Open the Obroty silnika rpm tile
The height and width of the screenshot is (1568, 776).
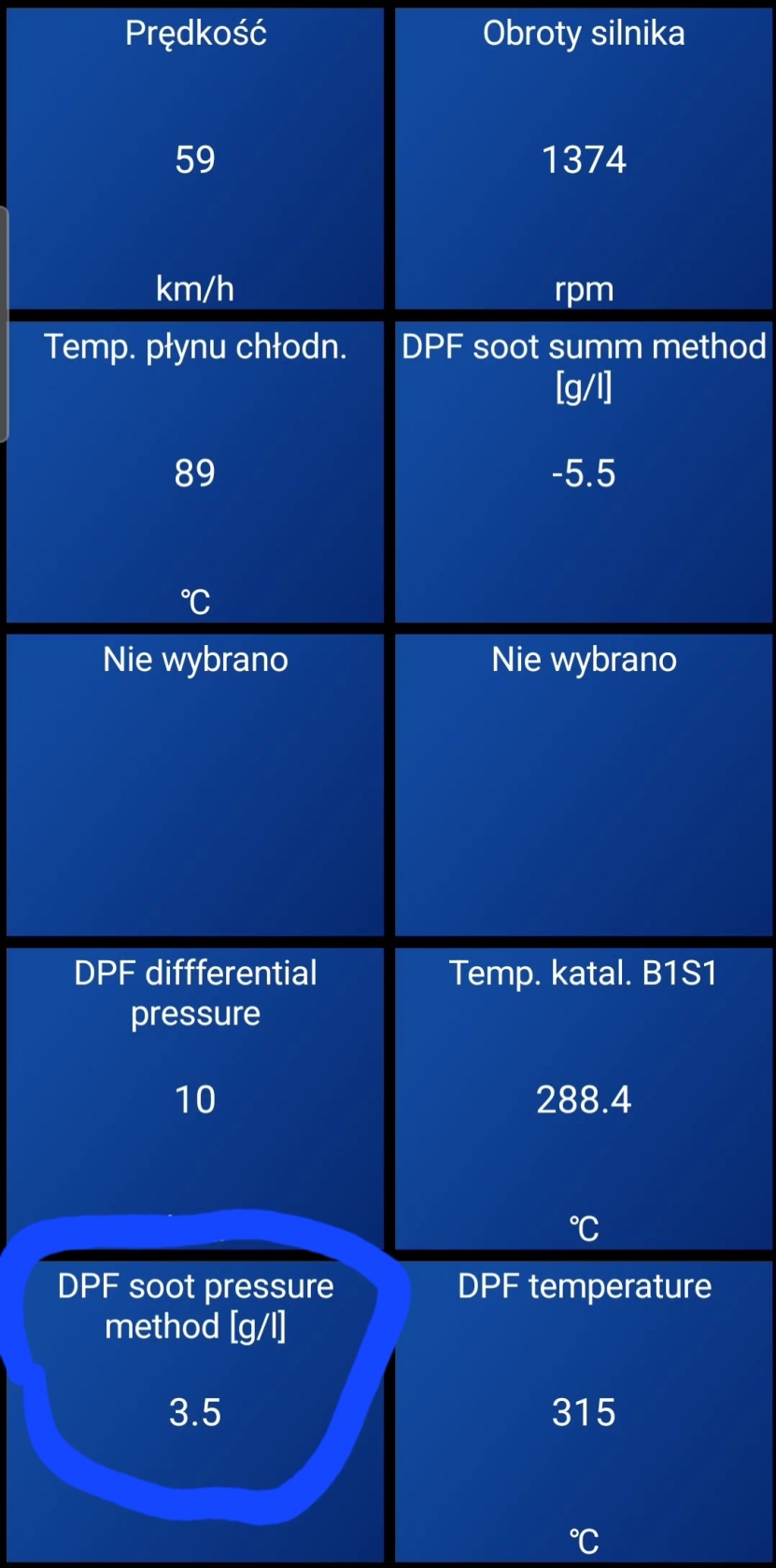click(584, 159)
